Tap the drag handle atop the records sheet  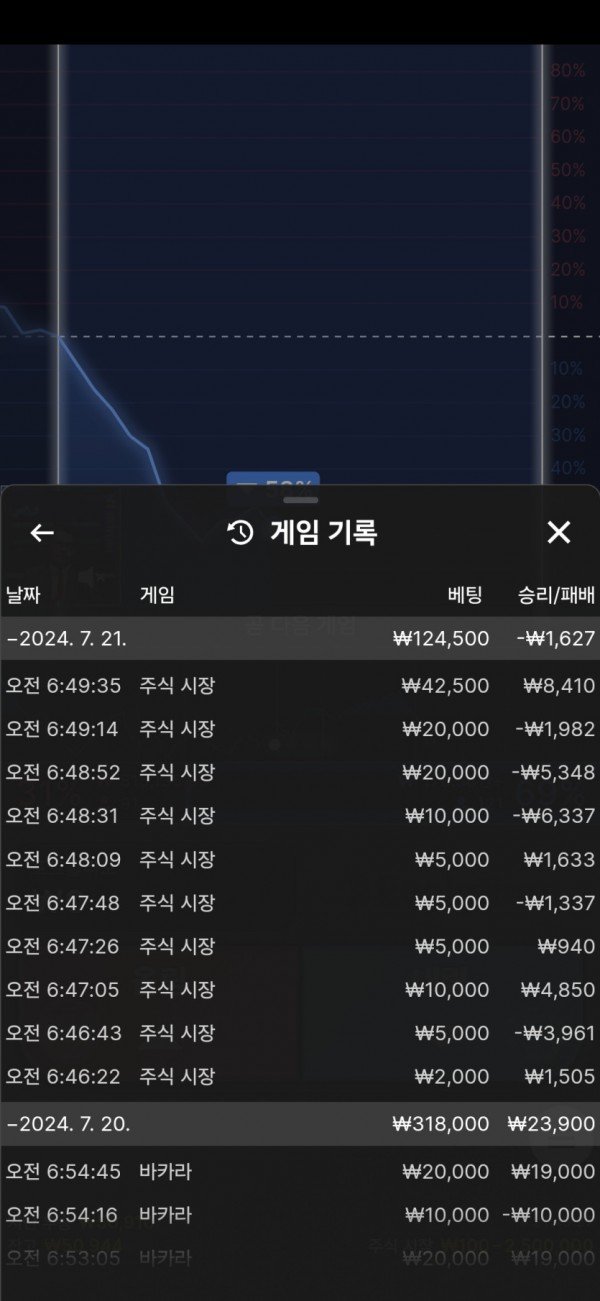300,499
